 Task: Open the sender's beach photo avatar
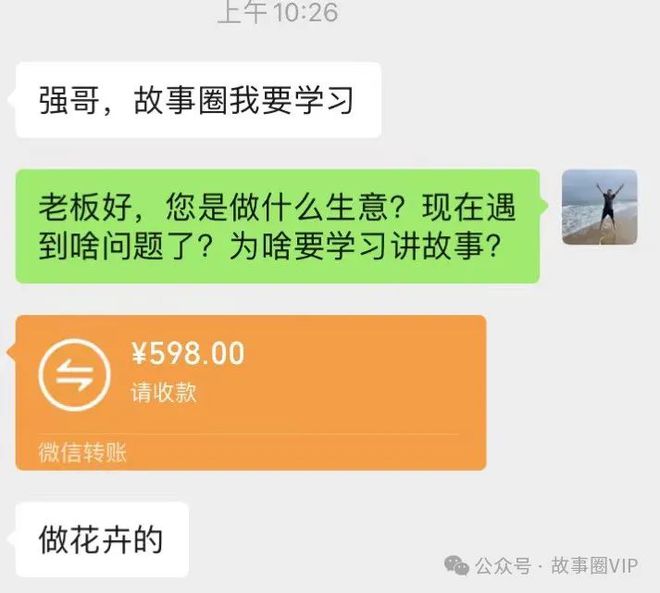(x=599, y=207)
